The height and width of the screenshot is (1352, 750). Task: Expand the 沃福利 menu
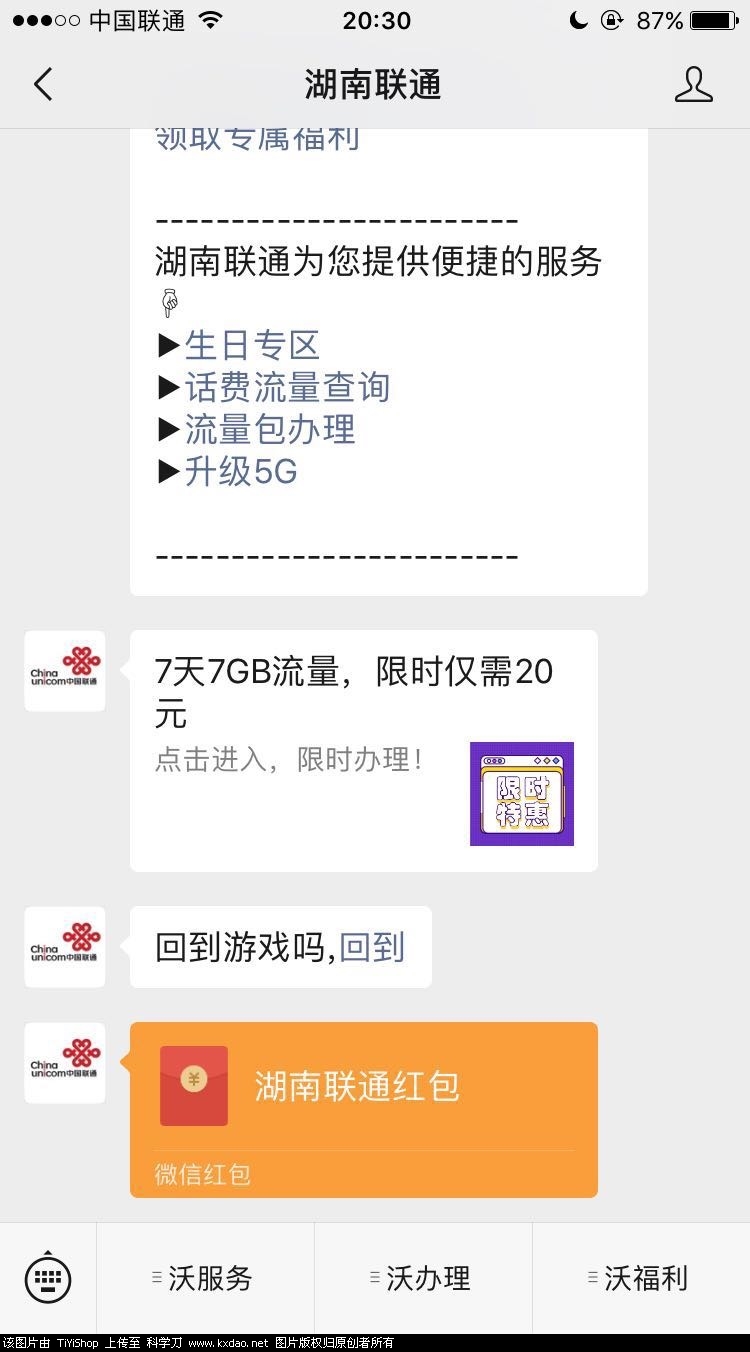(x=640, y=1278)
